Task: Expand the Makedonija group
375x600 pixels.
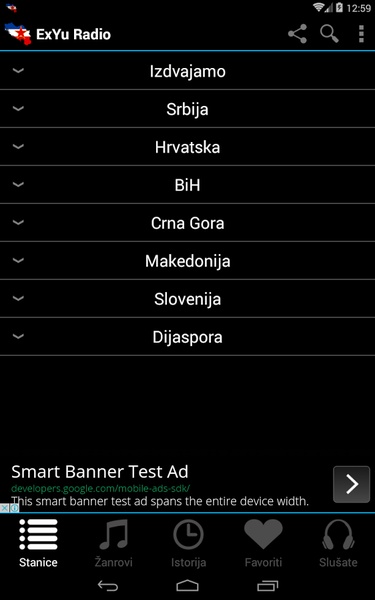Action: pyautogui.click(x=188, y=260)
